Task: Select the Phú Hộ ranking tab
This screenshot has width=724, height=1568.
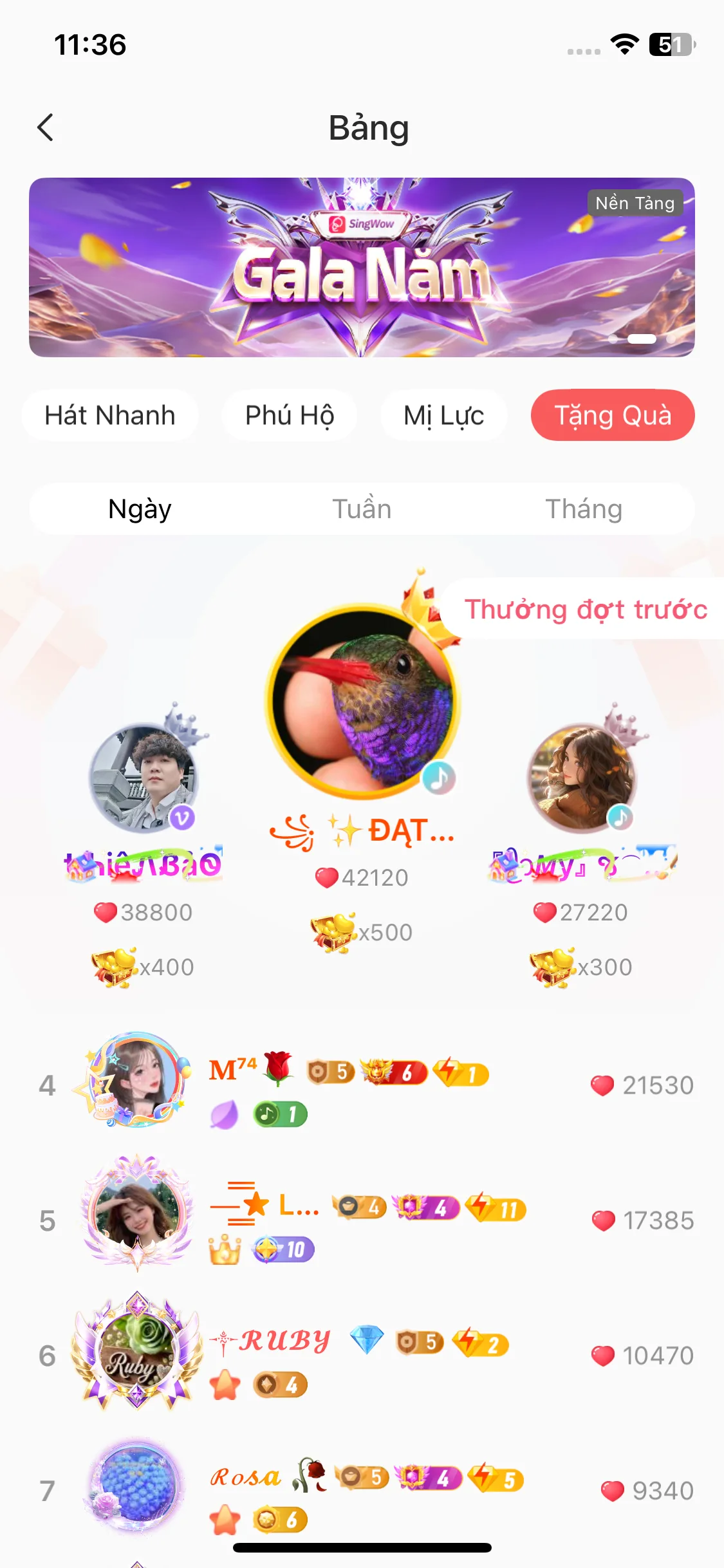Action: point(290,415)
